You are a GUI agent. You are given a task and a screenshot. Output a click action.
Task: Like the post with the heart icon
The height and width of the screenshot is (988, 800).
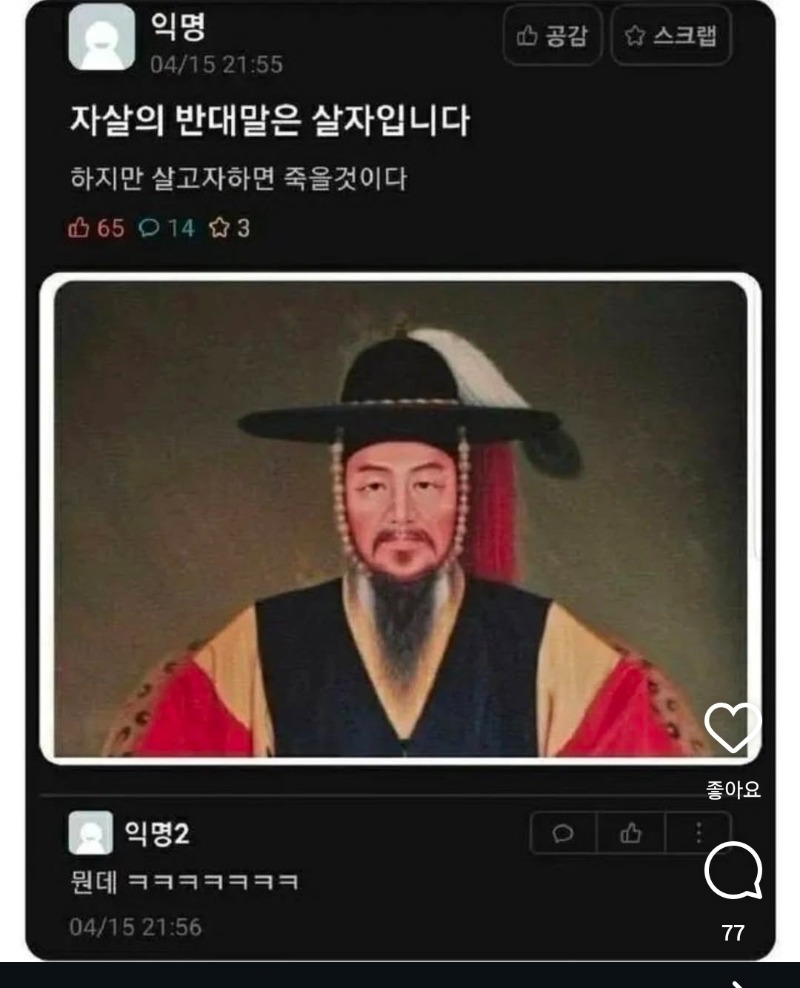[x=732, y=728]
